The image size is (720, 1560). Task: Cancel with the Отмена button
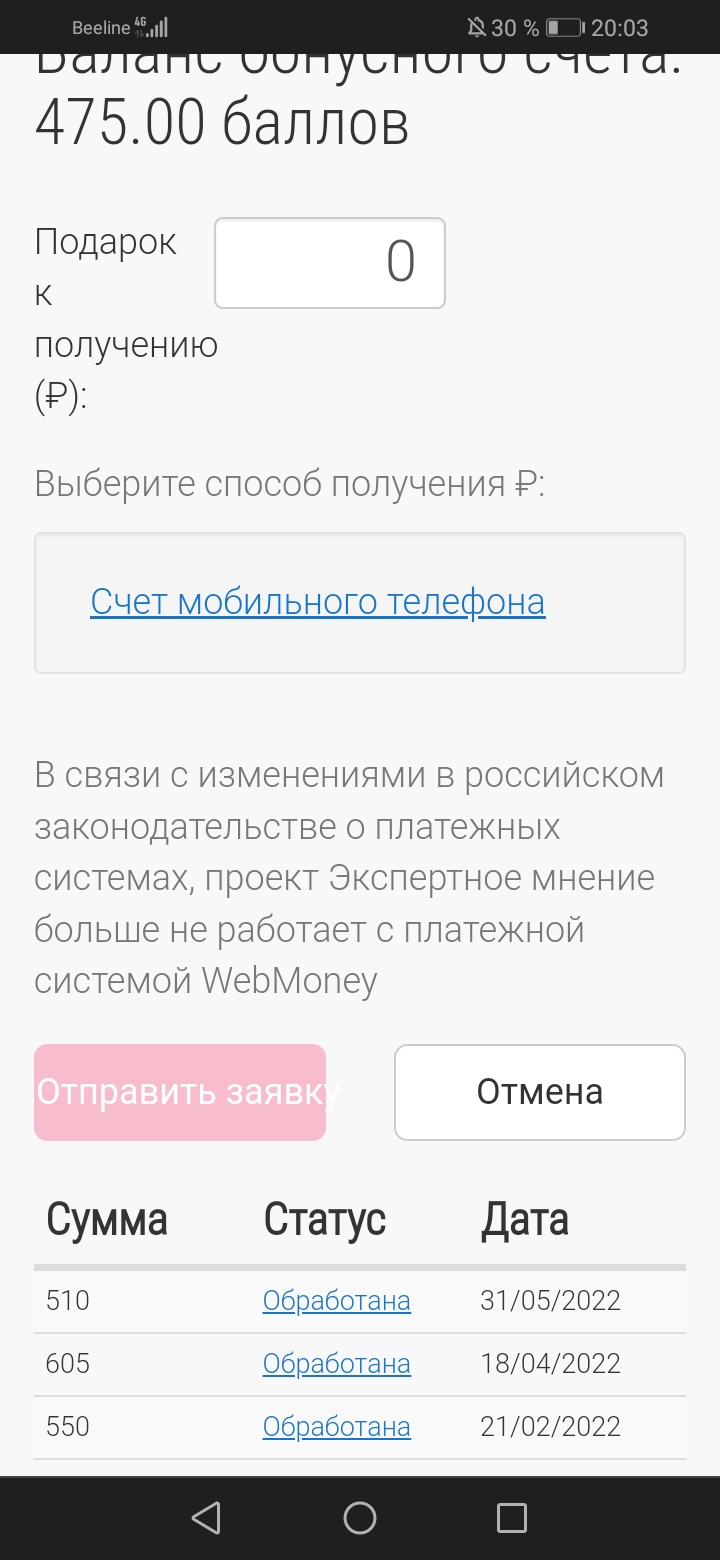click(x=540, y=1092)
